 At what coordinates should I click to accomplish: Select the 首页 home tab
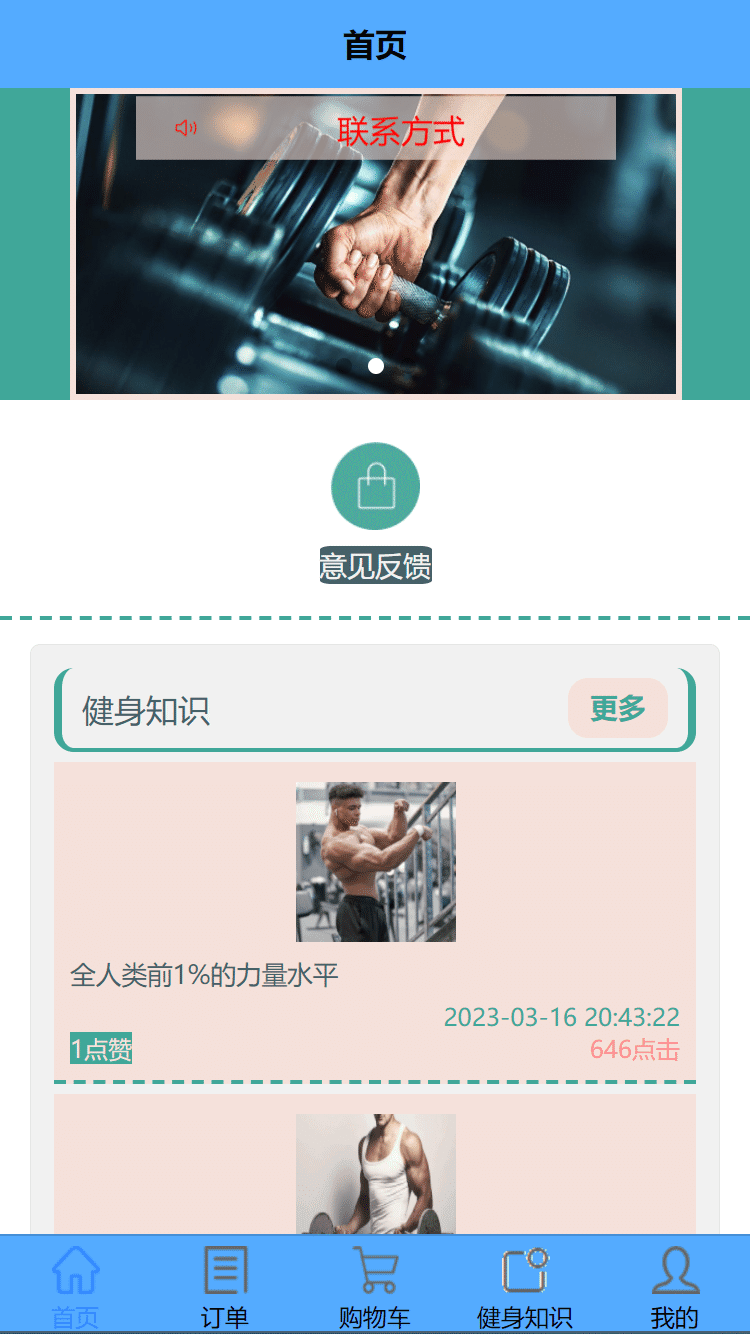pos(75,1286)
